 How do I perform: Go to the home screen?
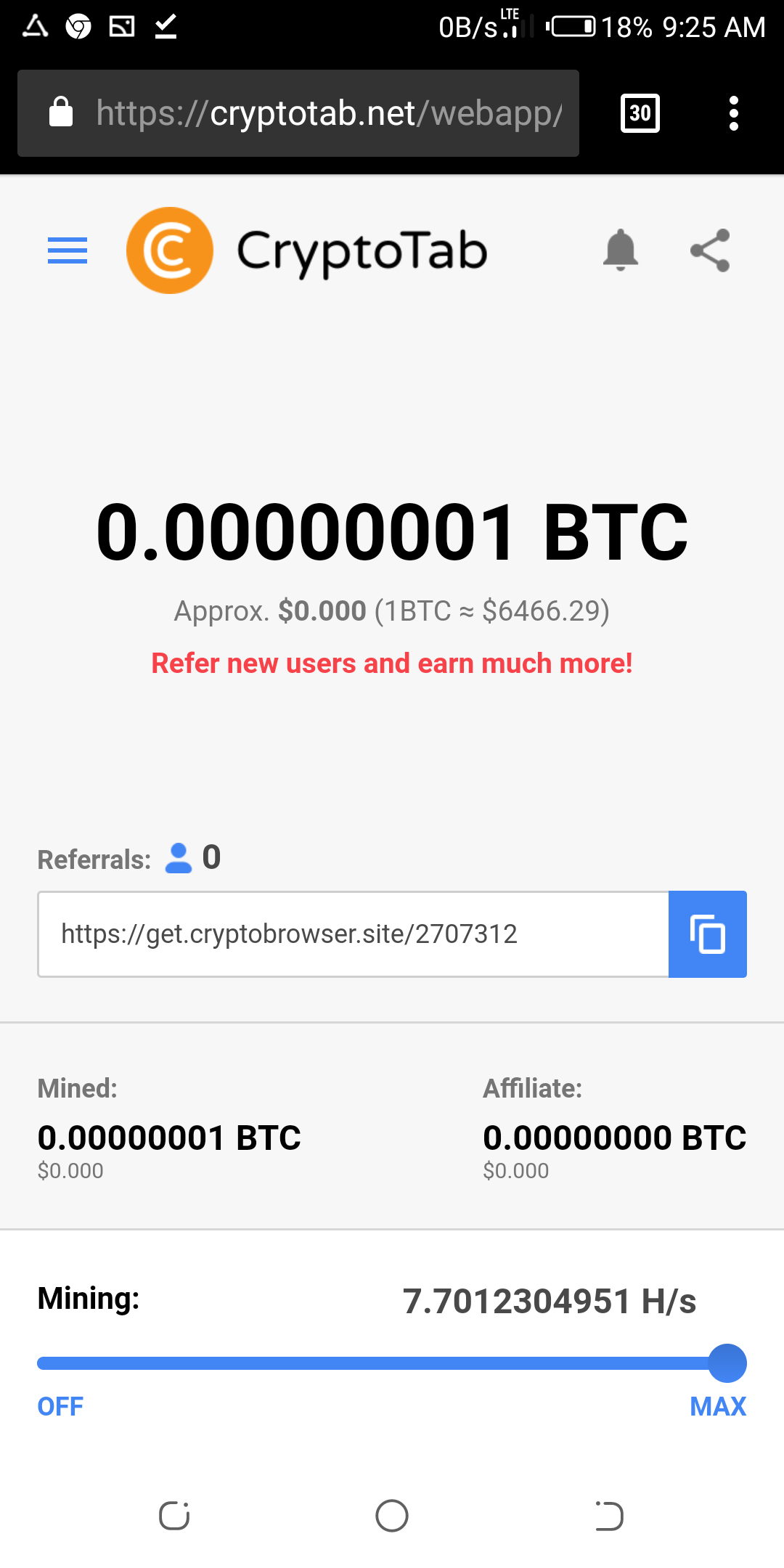[392, 1516]
